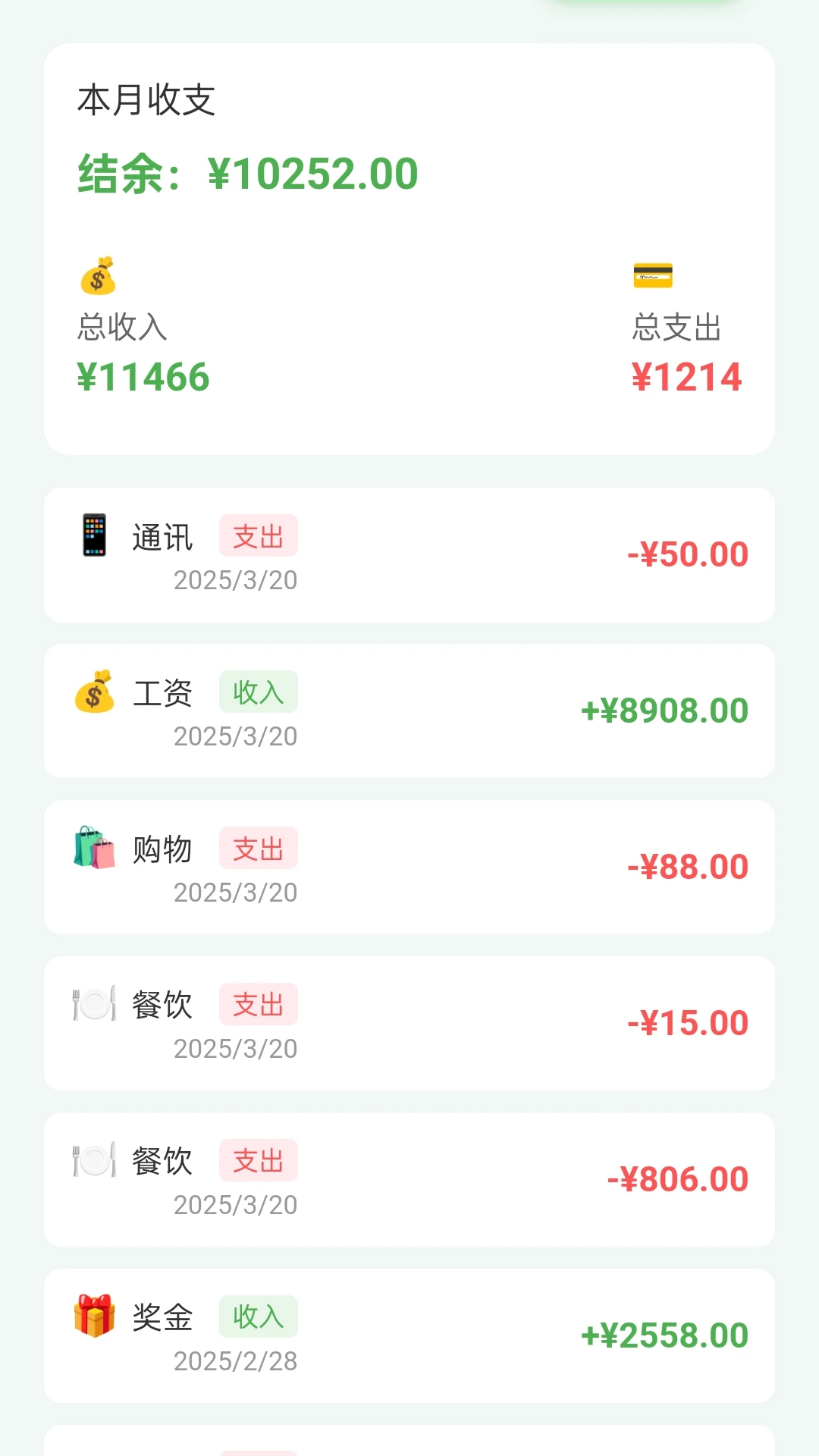Click the dining icon on the ¥806 餐饮 expense
This screenshot has width=819, height=1456.
[94, 1161]
